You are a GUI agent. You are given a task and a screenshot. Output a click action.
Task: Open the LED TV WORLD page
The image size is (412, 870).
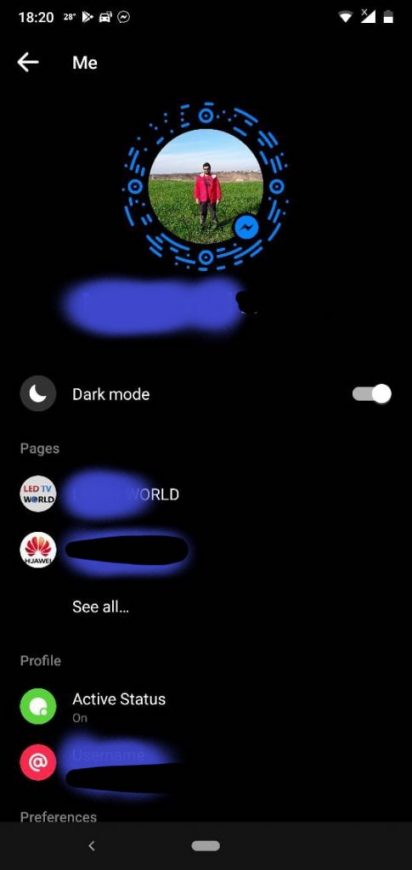point(206,494)
